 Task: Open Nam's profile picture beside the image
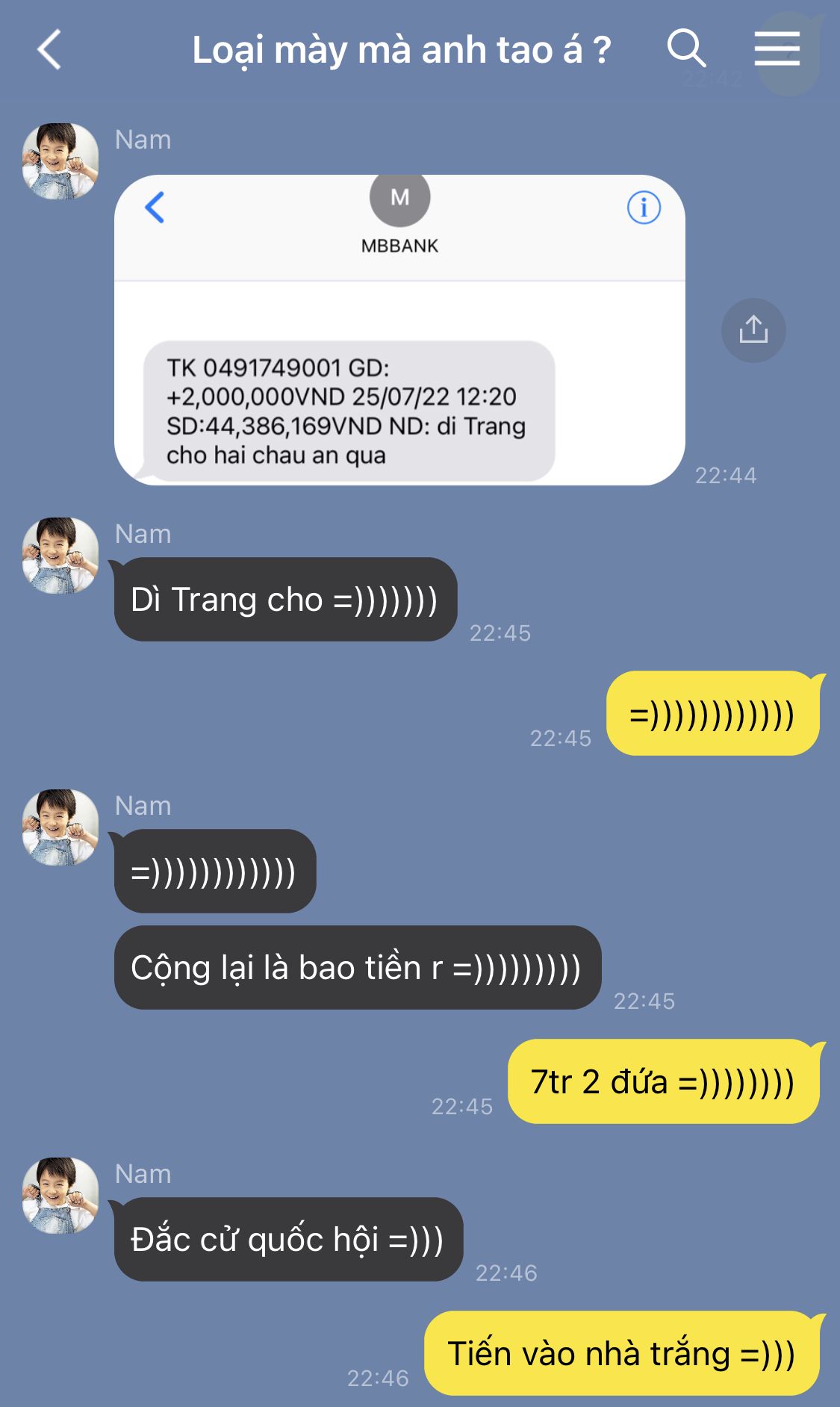pyautogui.click(x=60, y=161)
